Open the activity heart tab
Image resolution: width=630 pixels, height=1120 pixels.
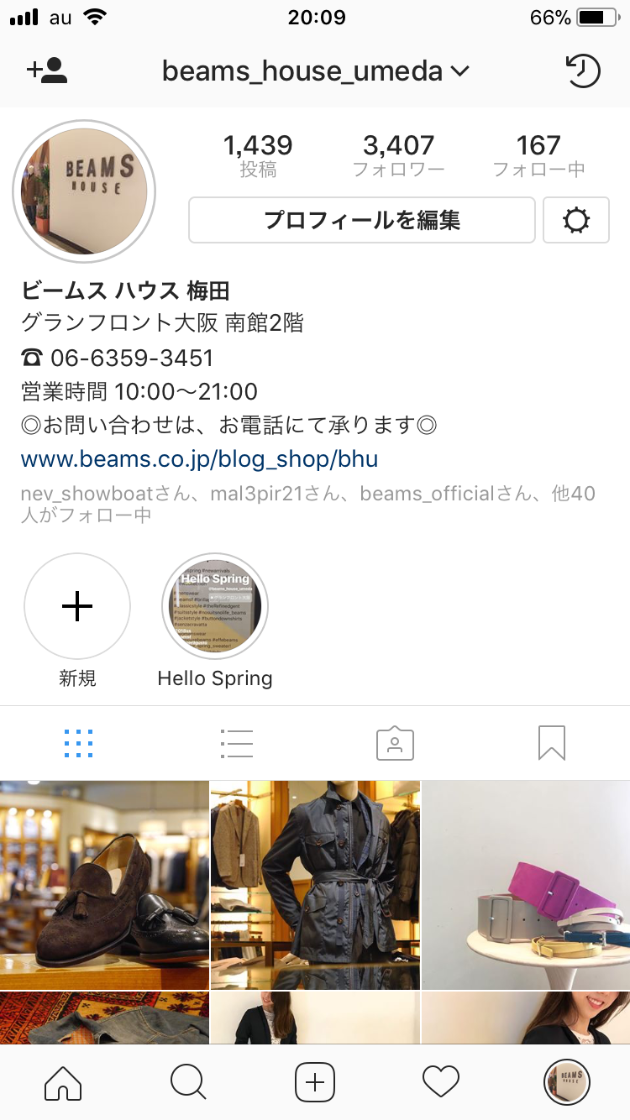[x=440, y=1082]
